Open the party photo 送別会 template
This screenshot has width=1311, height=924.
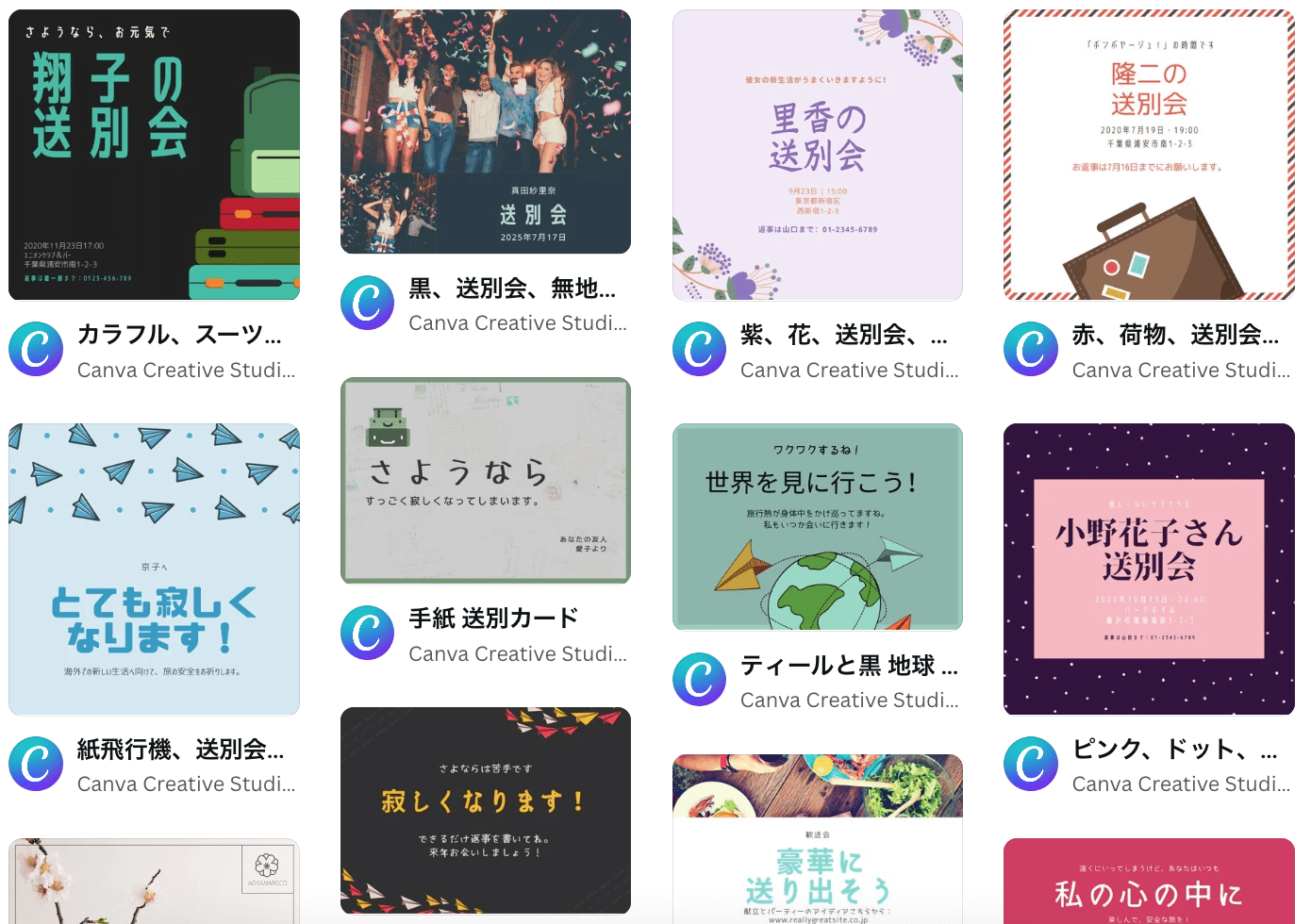pos(485,131)
